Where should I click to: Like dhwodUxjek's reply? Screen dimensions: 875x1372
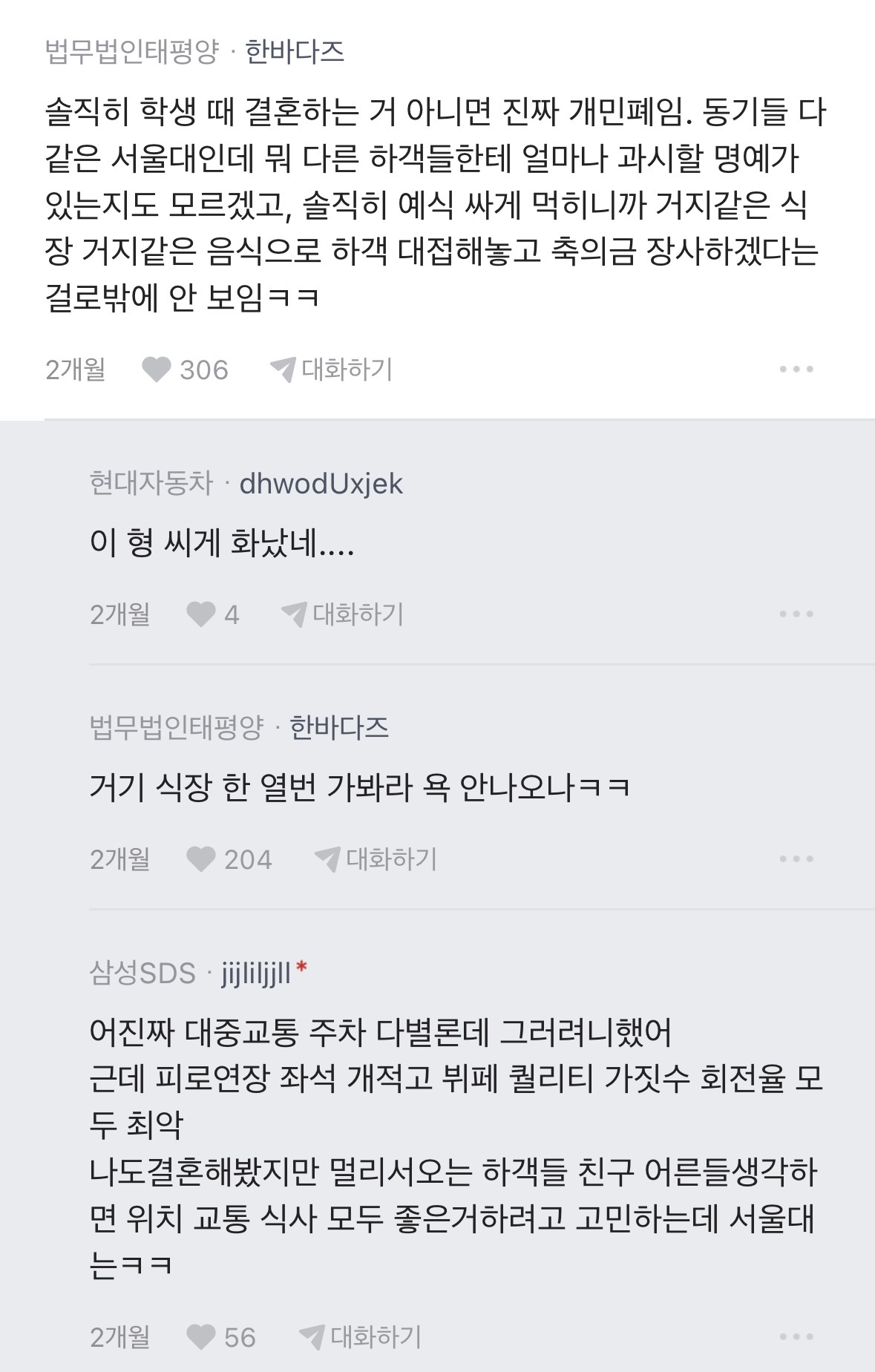click(x=201, y=614)
